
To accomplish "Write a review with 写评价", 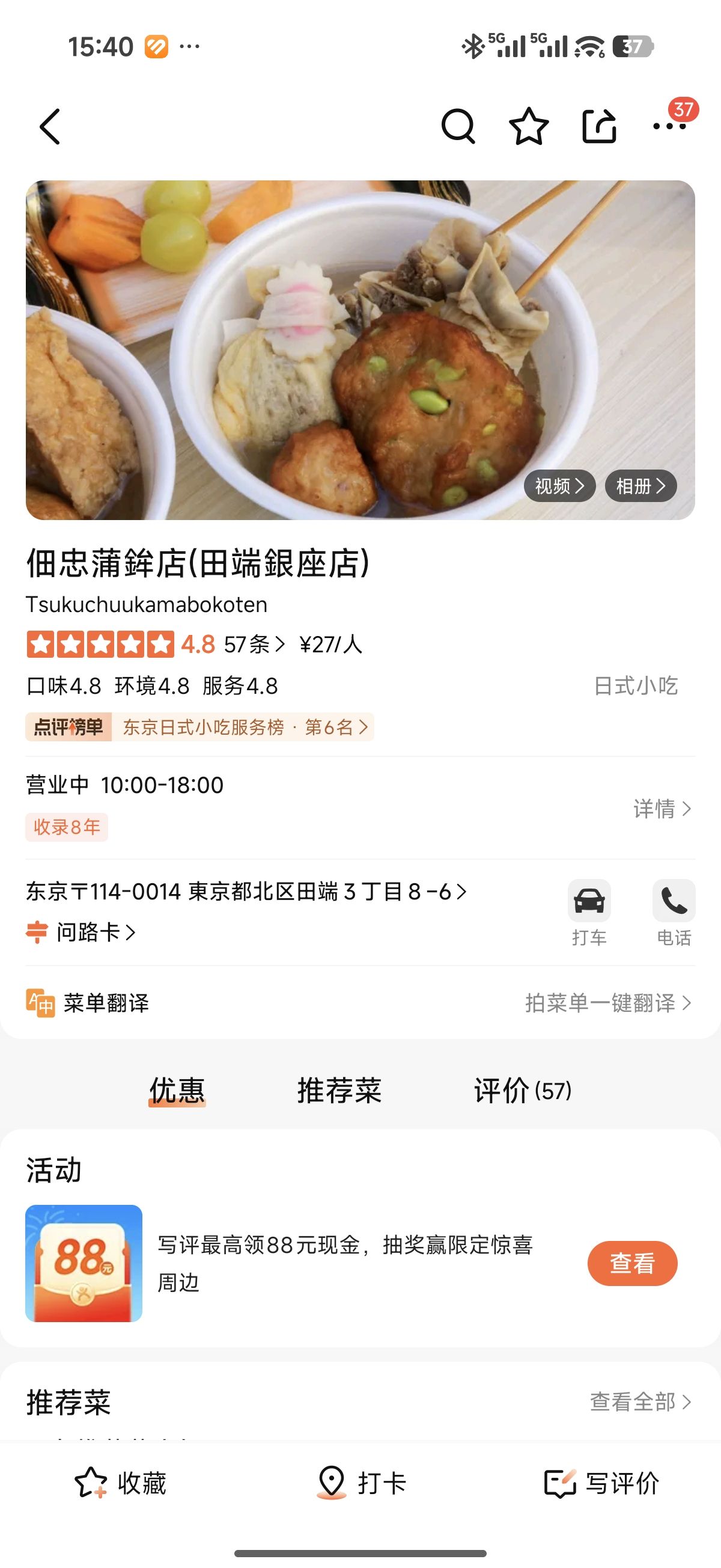I will 601,1483.
